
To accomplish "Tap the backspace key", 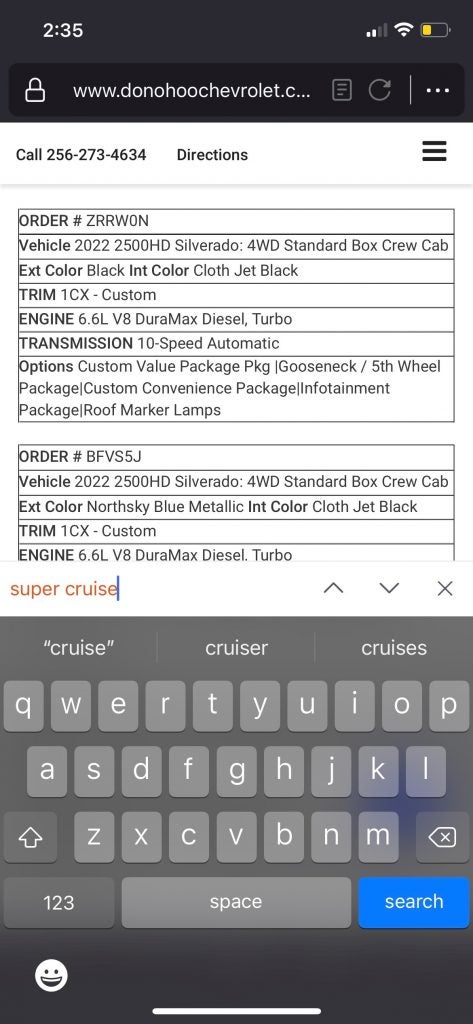I will coord(442,837).
